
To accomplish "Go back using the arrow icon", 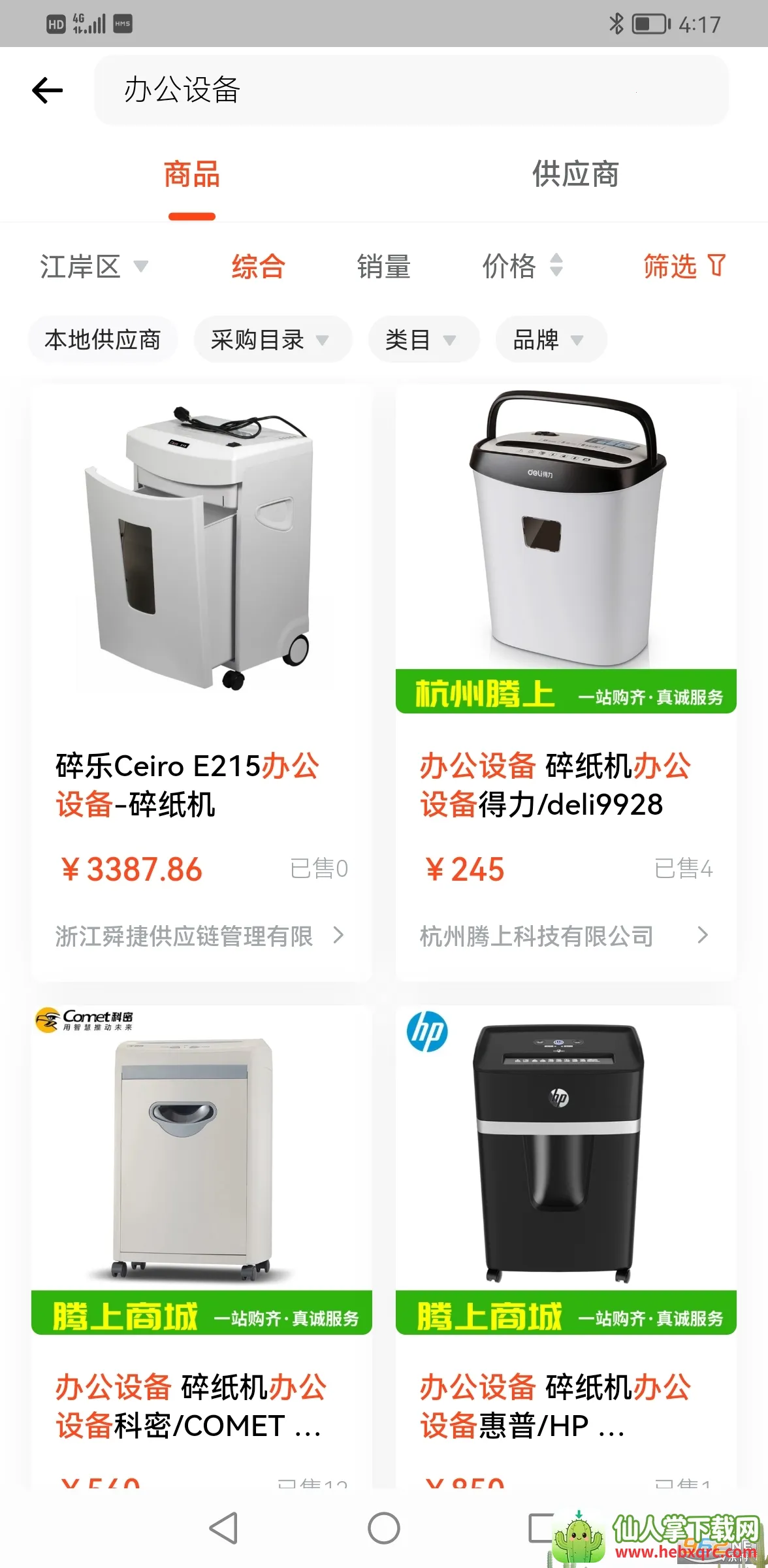I will (x=48, y=90).
